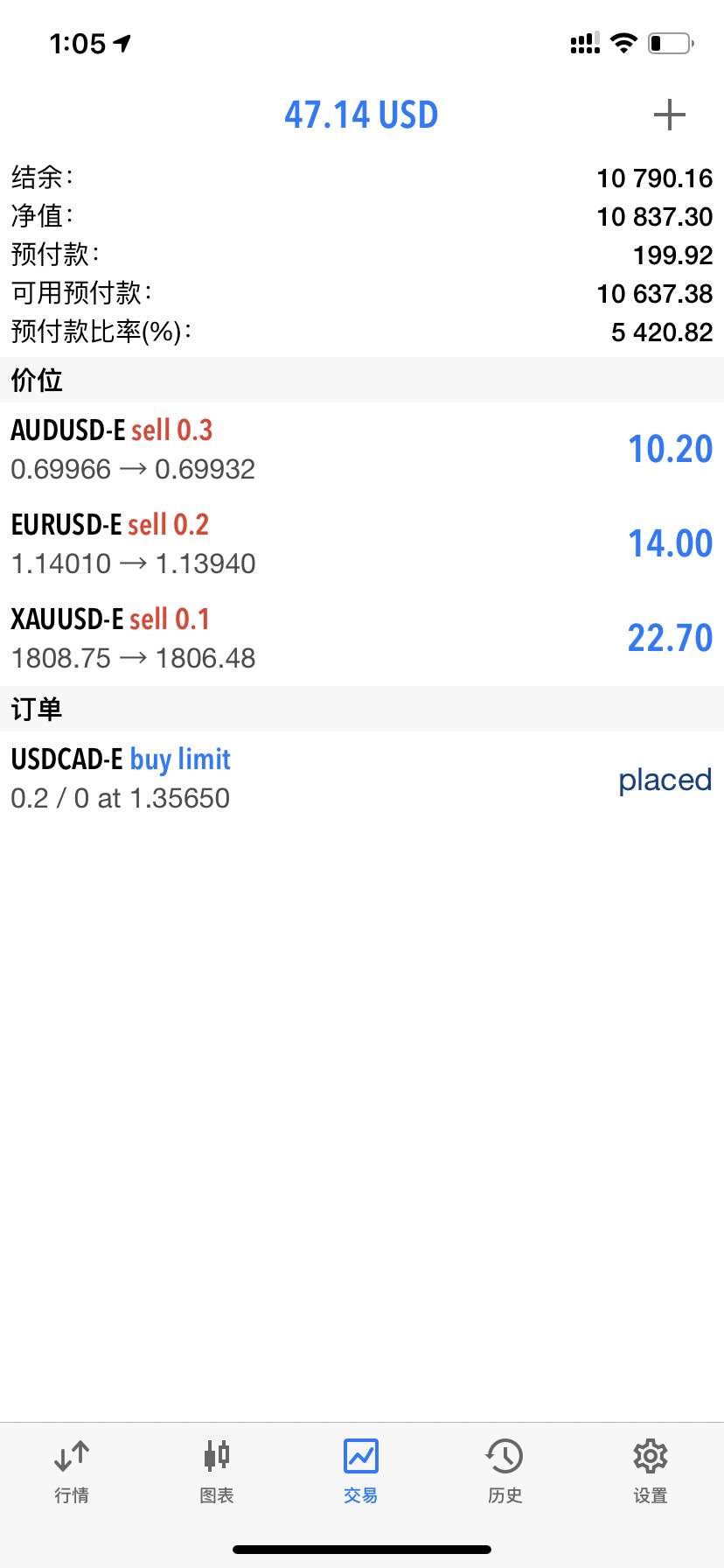The height and width of the screenshot is (1568, 724).
Task: Open the XAUUSD-E sell 0.1 position
Action: [362, 639]
